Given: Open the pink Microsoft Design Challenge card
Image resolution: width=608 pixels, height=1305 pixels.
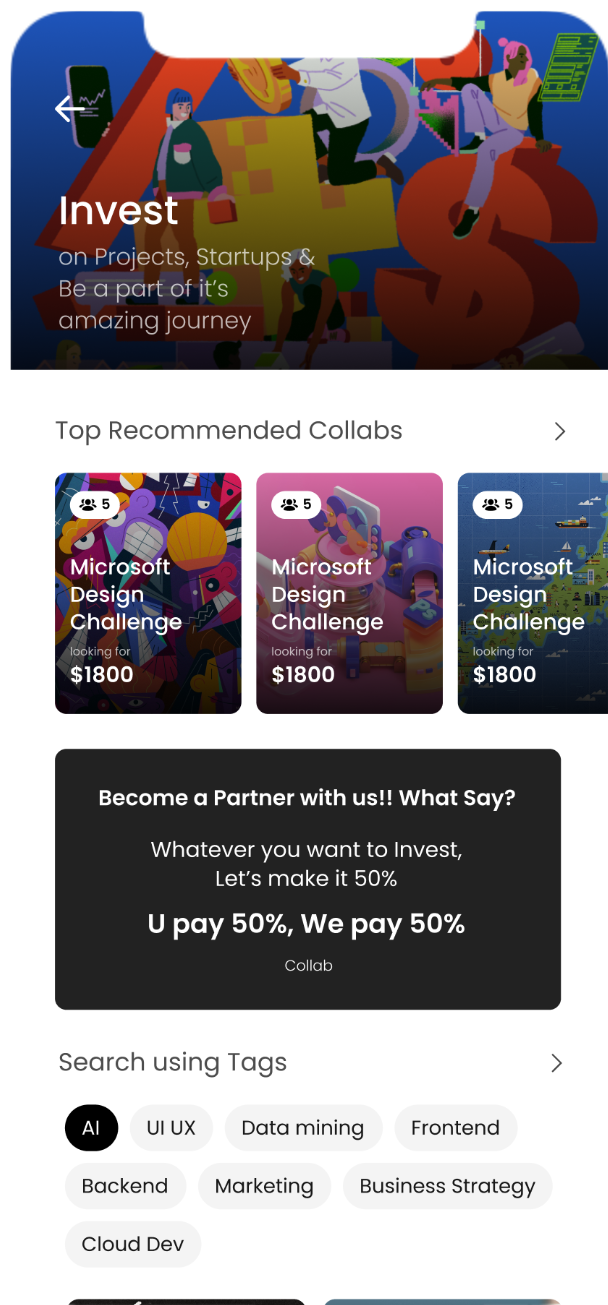Looking at the screenshot, I should point(349,593).
